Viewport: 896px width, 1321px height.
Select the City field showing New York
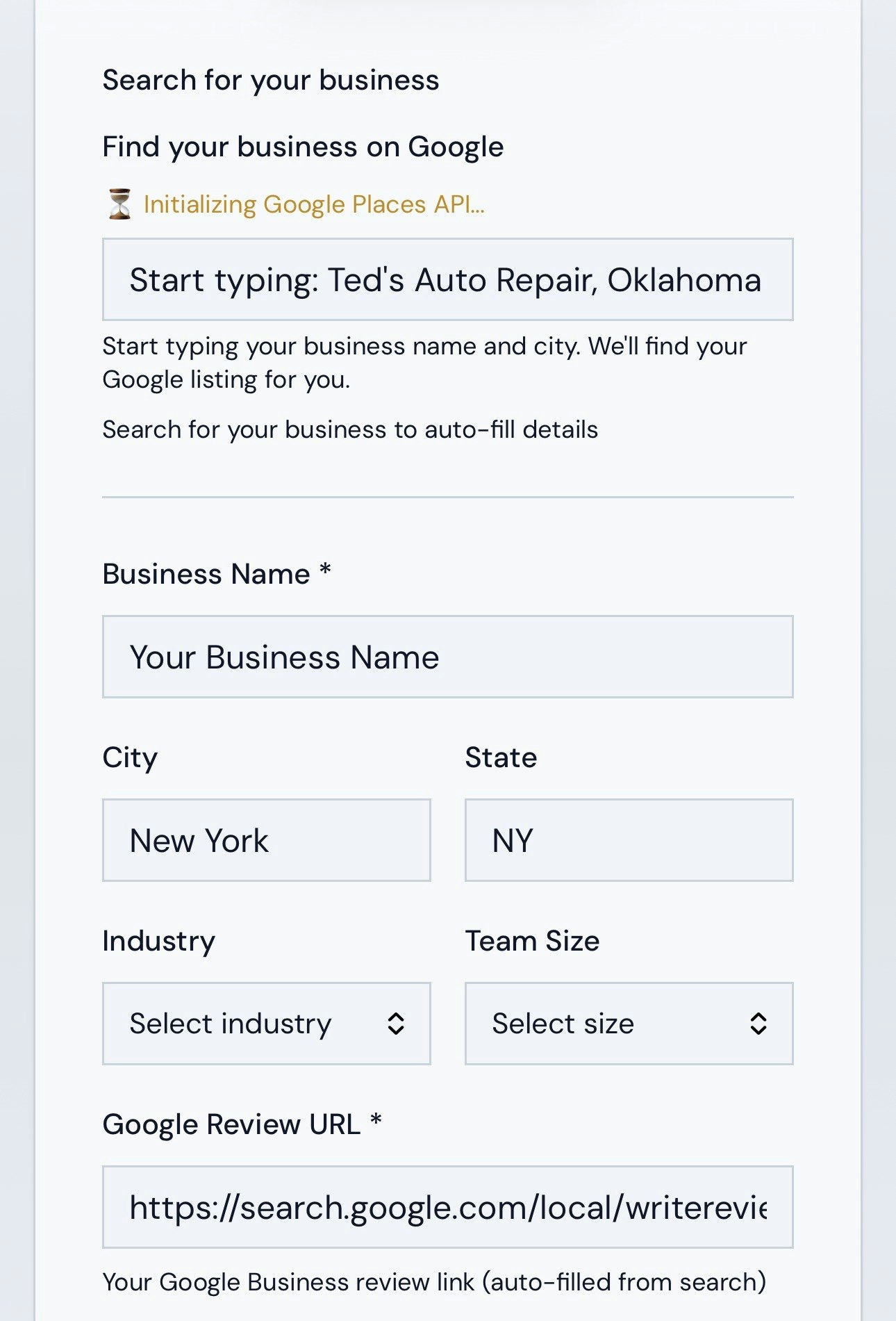coord(266,839)
